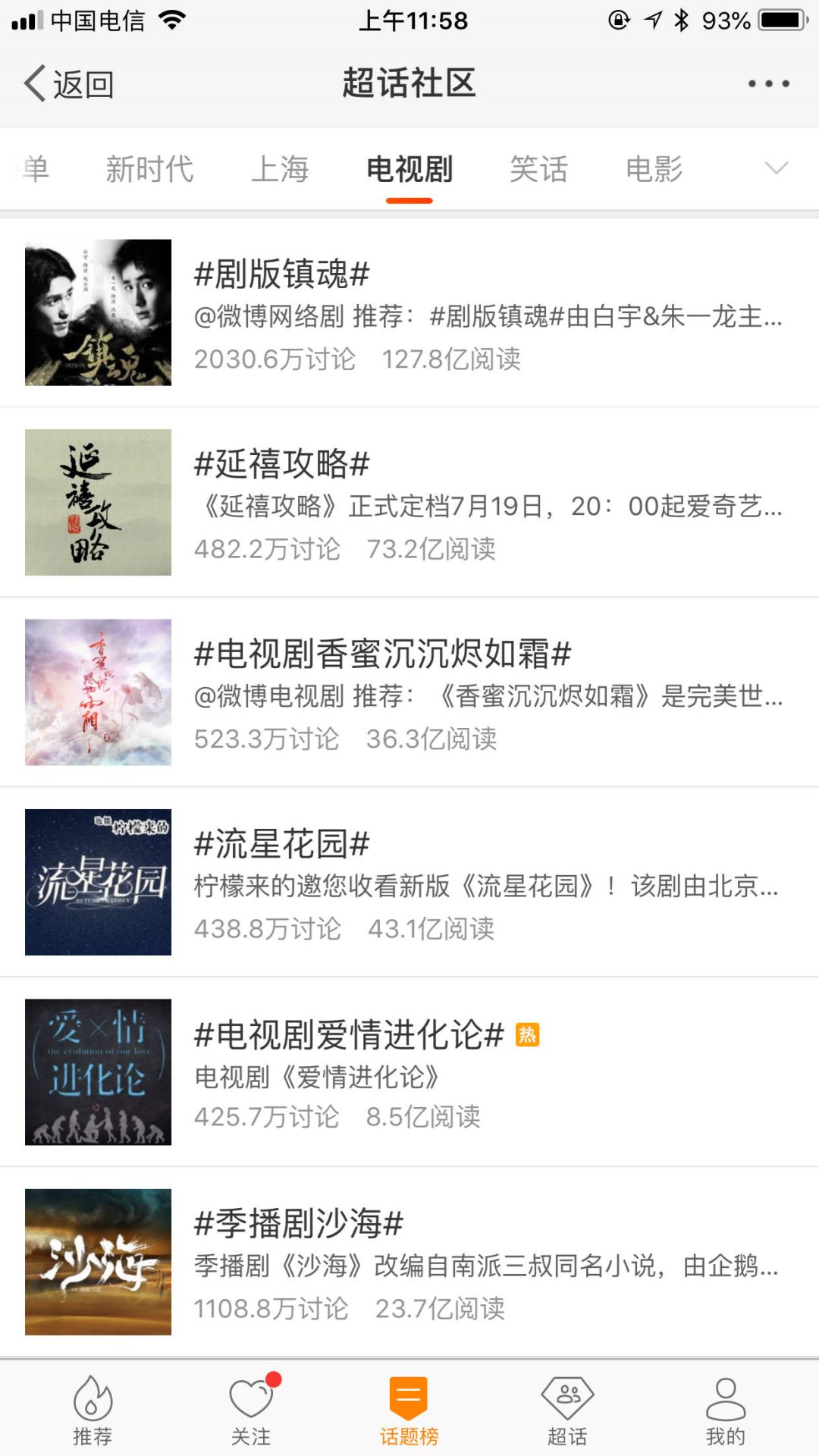
Task: Go to the 关注 bottom tab
Action: [x=251, y=1409]
